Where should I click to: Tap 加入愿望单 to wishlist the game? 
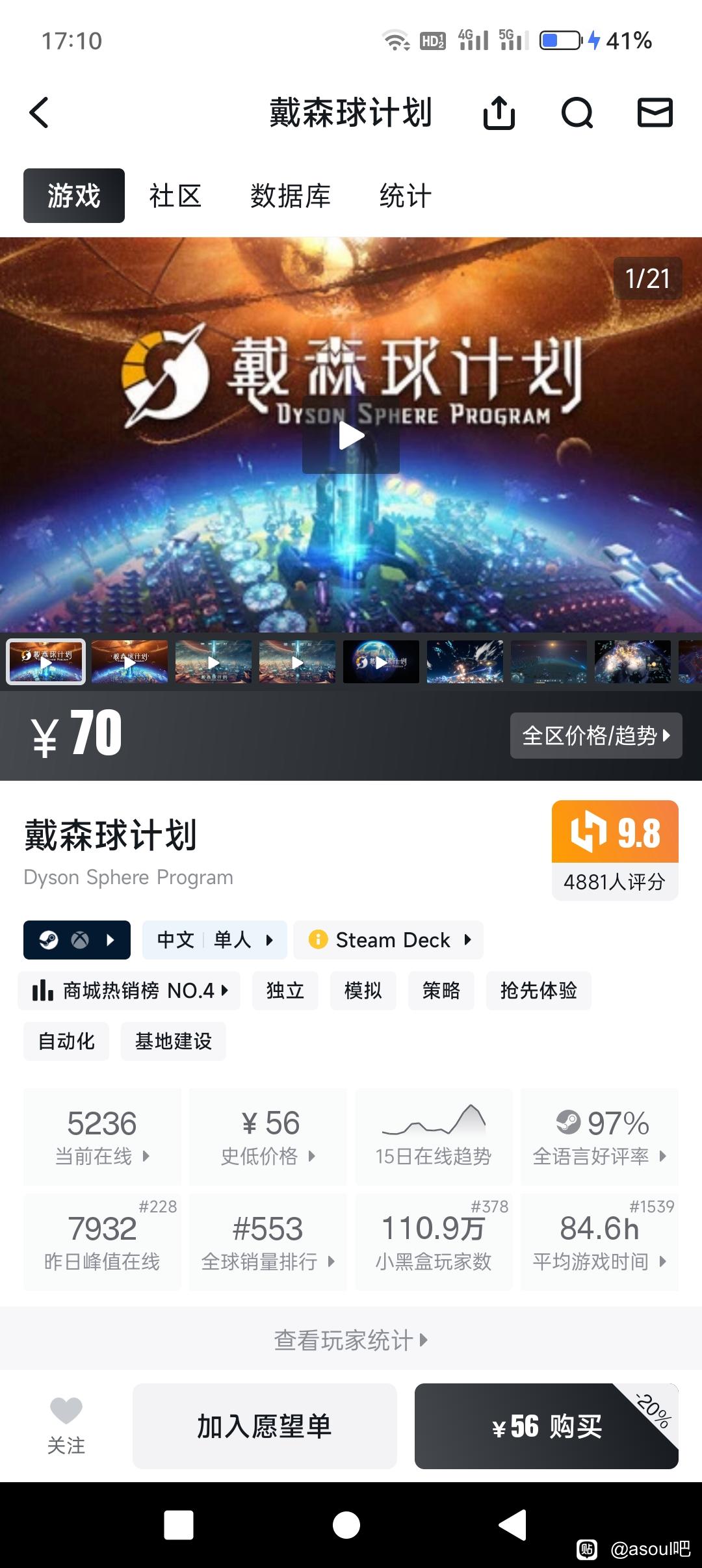click(265, 1426)
